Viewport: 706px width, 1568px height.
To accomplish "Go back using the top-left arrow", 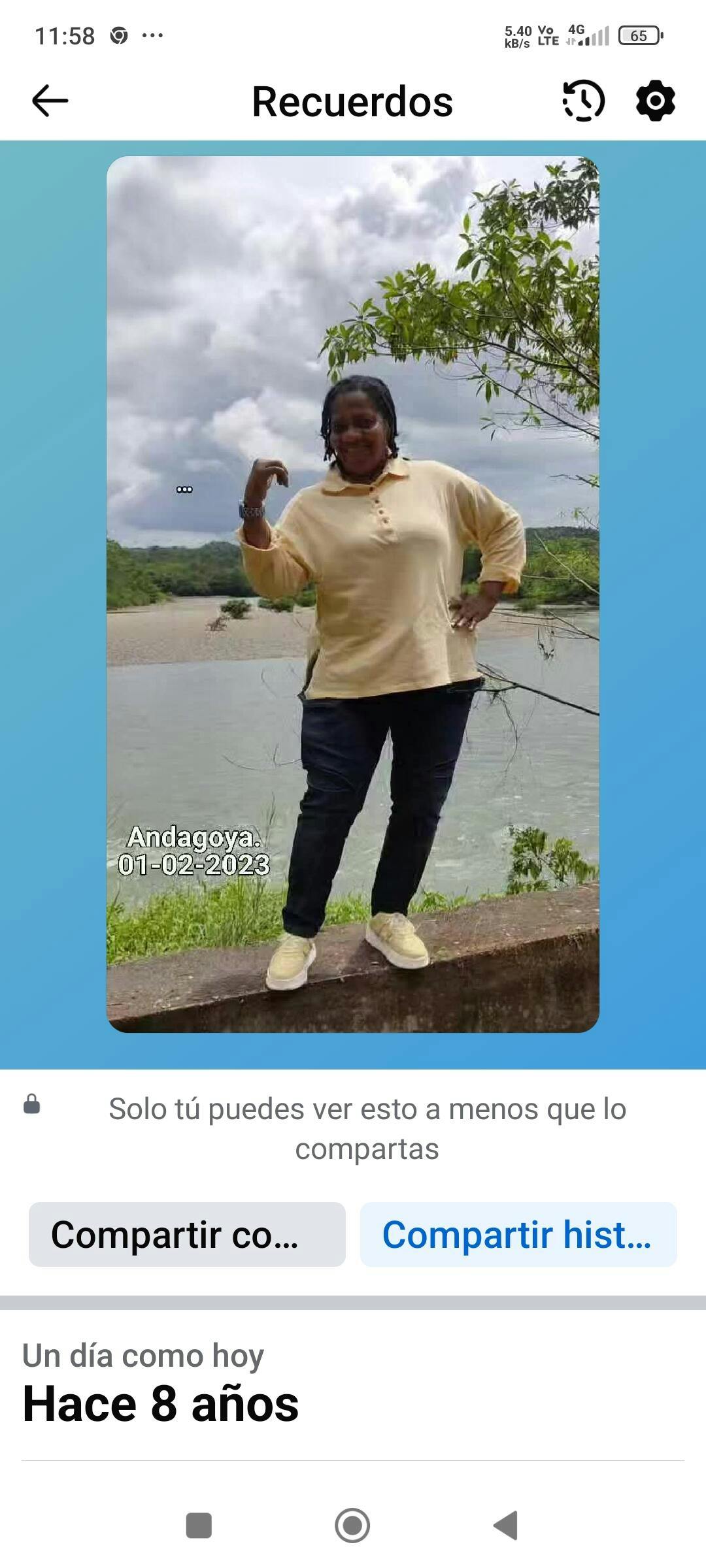I will [50, 101].
